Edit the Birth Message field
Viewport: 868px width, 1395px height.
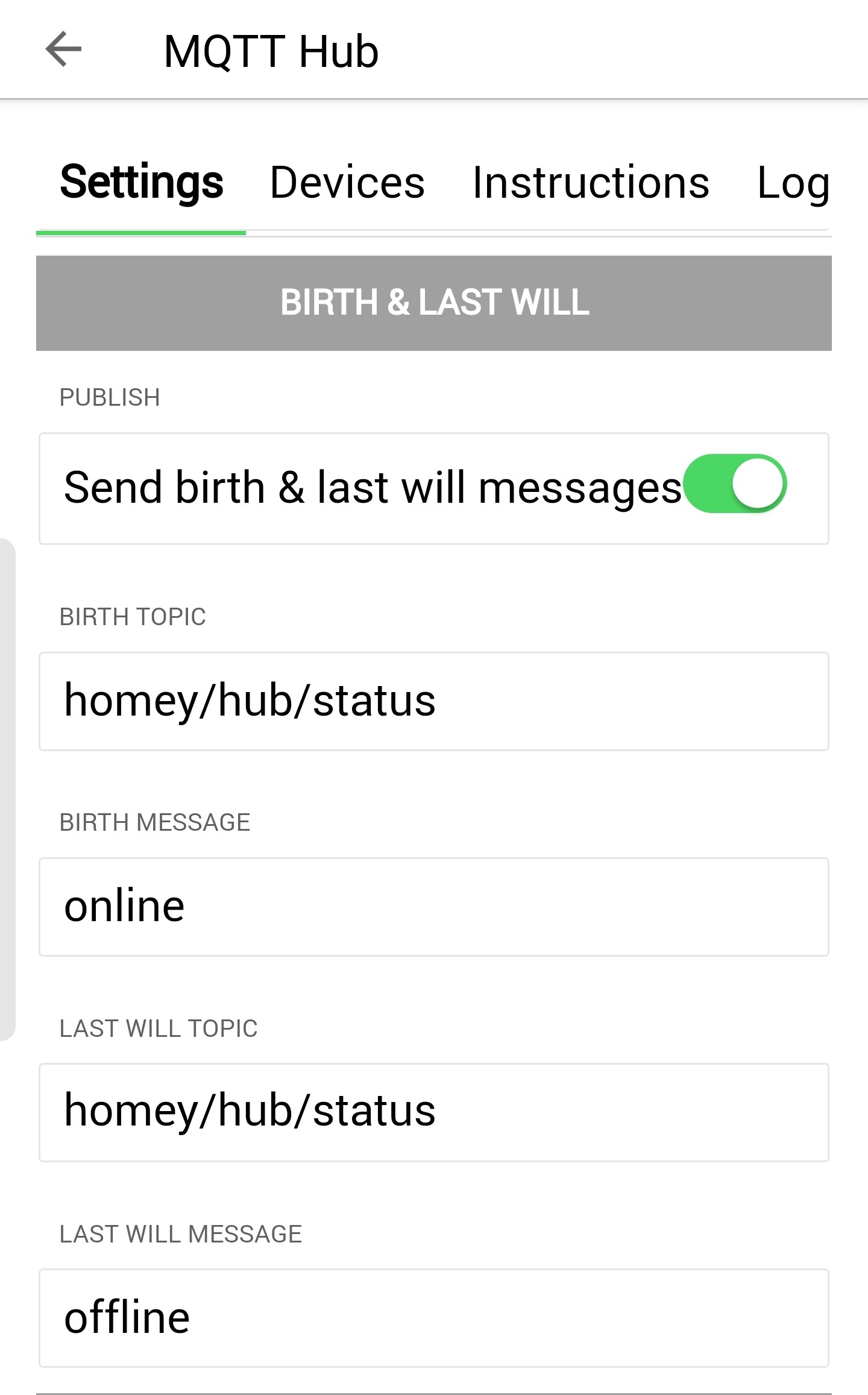click(x=434, y=907)
